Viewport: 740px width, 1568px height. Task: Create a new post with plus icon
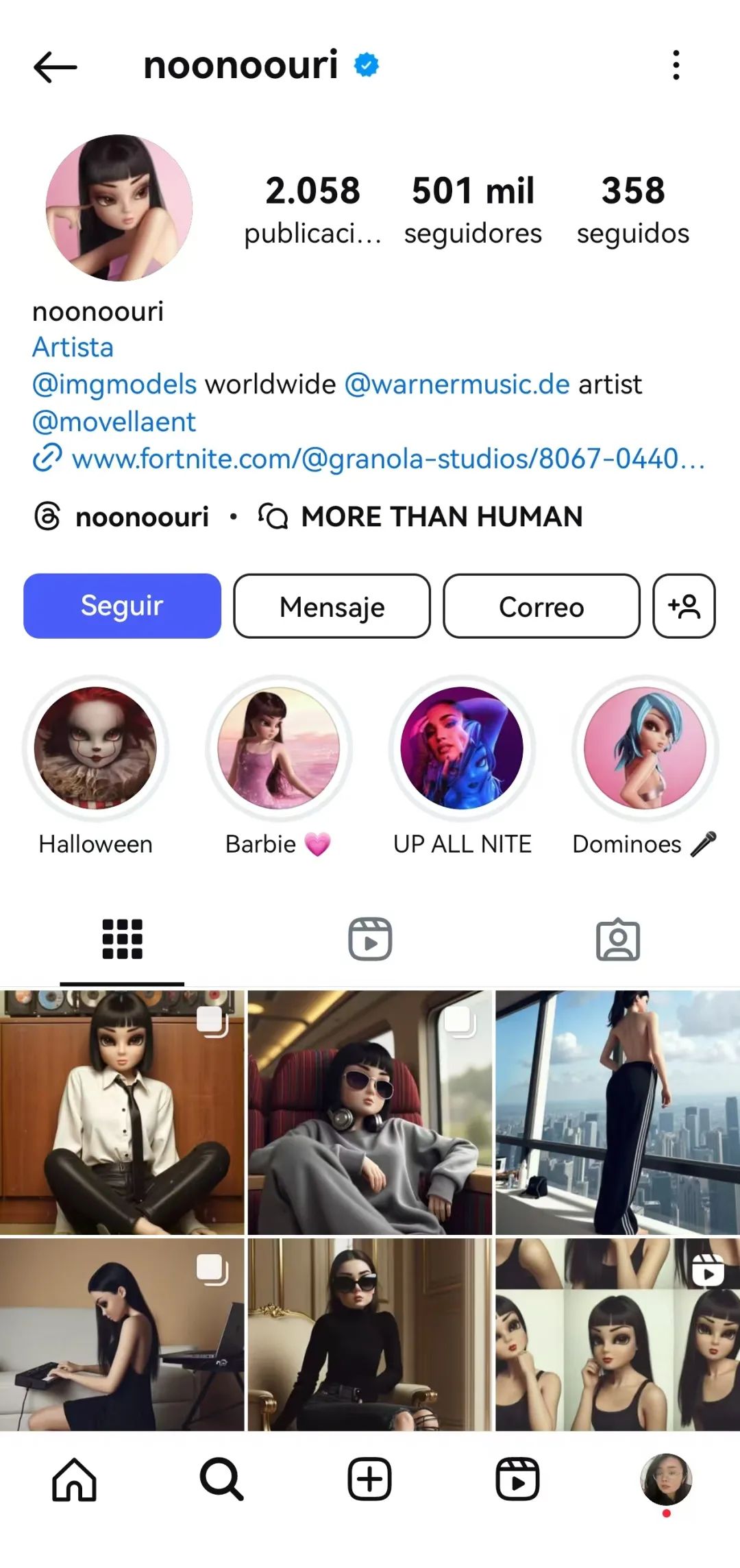369,1479
